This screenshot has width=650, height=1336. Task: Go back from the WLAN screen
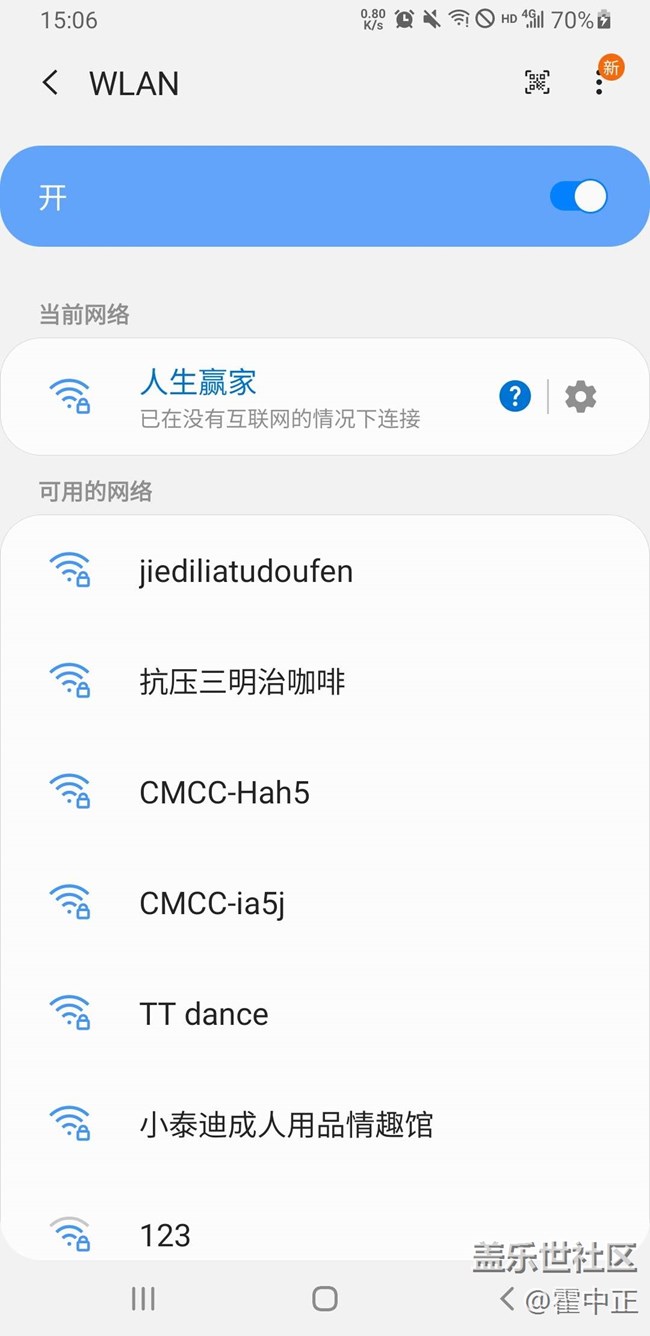coord(50,83)
